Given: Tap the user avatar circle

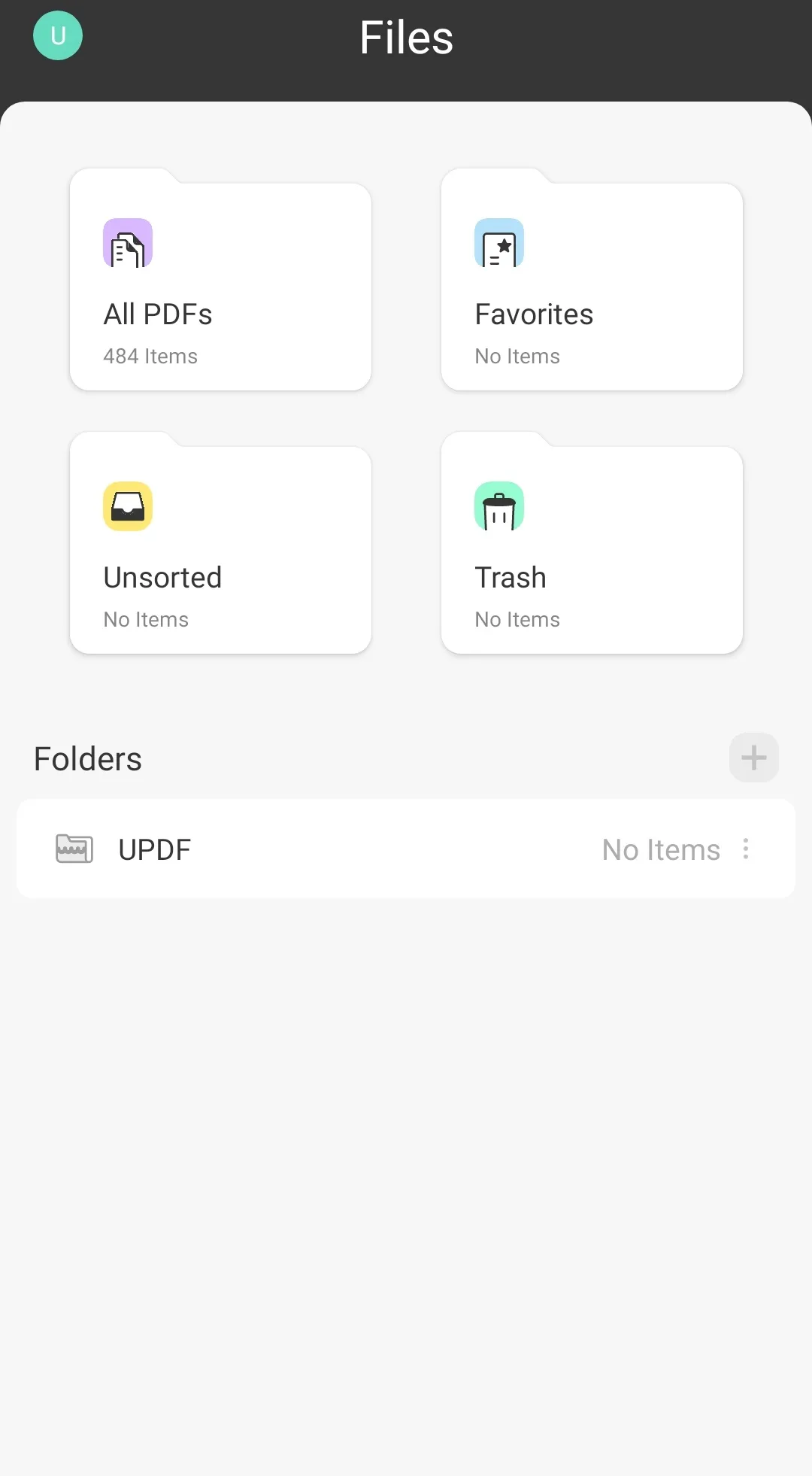Looking at the screenshot, I should pyautogui.click(x=57, y=35).
